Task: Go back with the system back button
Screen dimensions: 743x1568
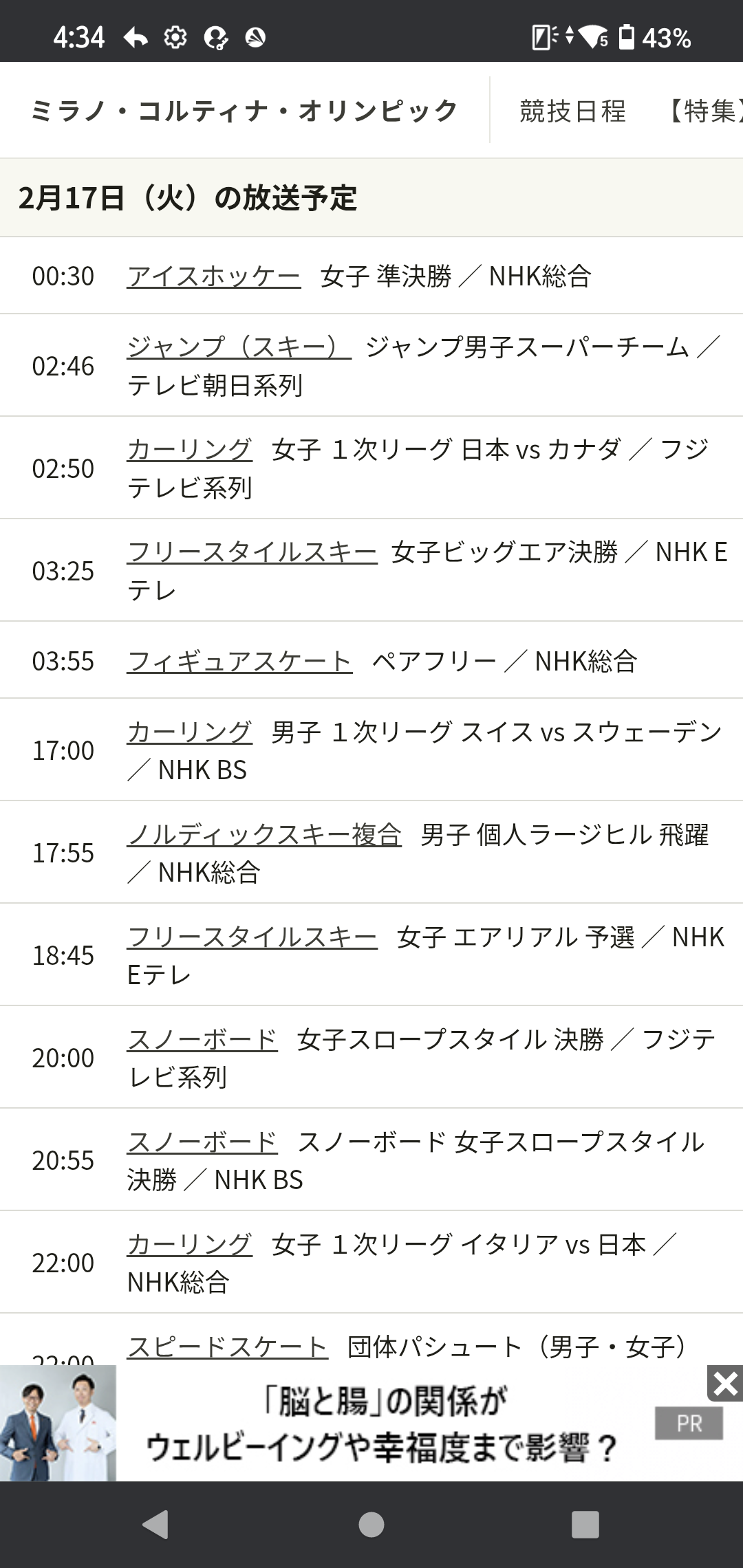Action: tap(156, 1525)
